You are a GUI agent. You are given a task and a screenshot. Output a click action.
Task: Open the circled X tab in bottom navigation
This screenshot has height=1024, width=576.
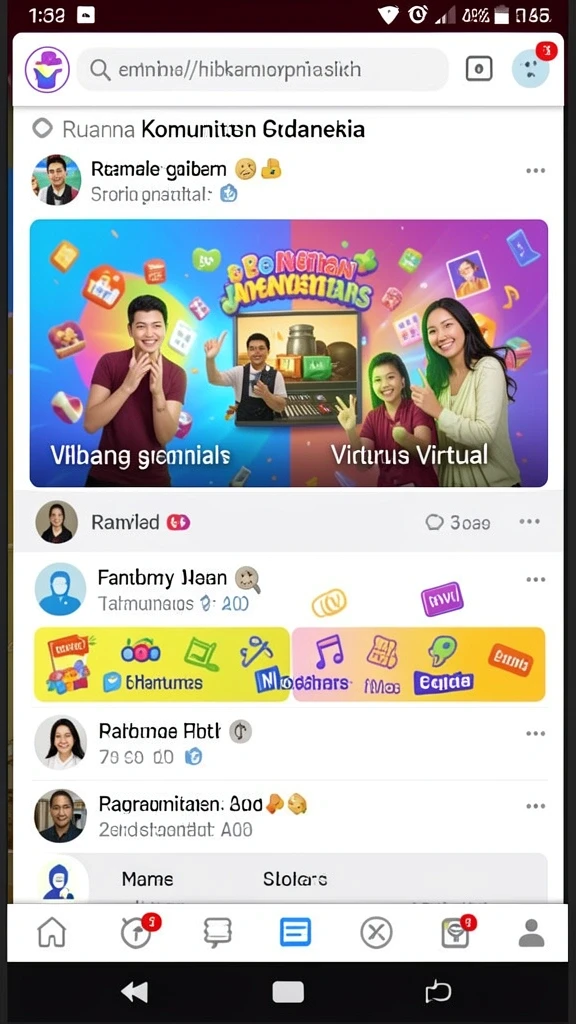point(377,933)
